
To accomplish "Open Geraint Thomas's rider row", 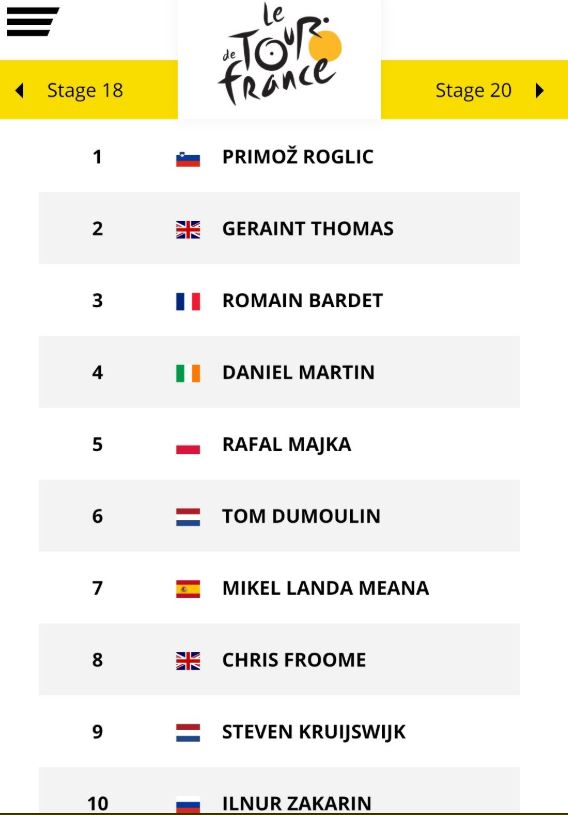I will pos(279,228).
